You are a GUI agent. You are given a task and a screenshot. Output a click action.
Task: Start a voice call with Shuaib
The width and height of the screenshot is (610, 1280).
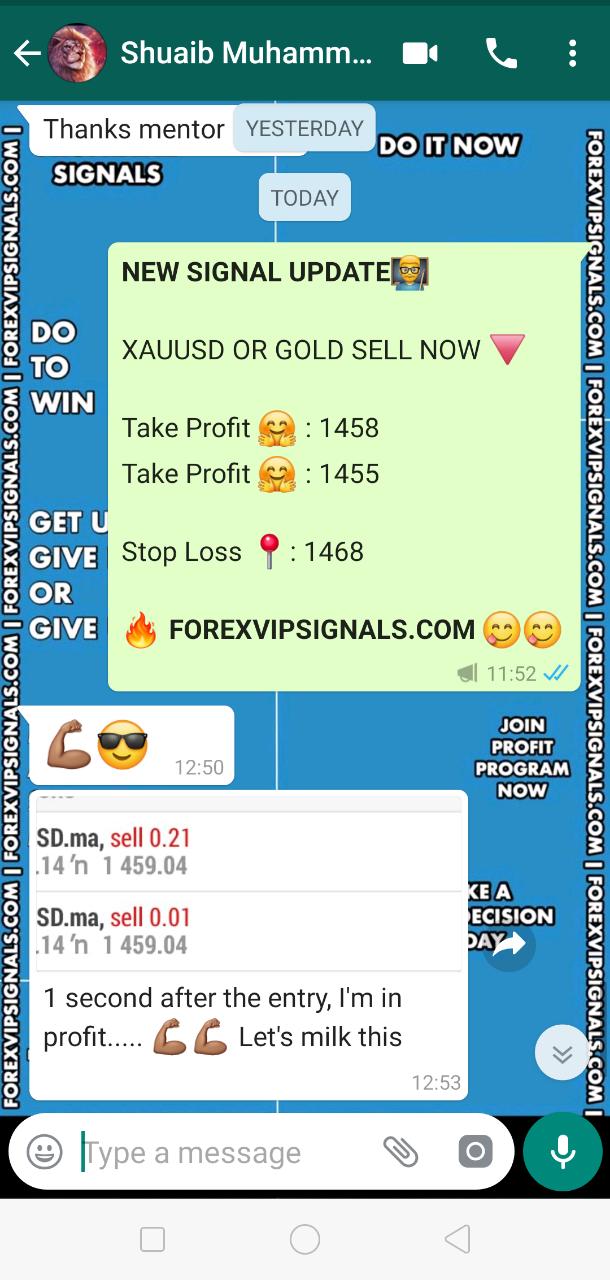501,54
